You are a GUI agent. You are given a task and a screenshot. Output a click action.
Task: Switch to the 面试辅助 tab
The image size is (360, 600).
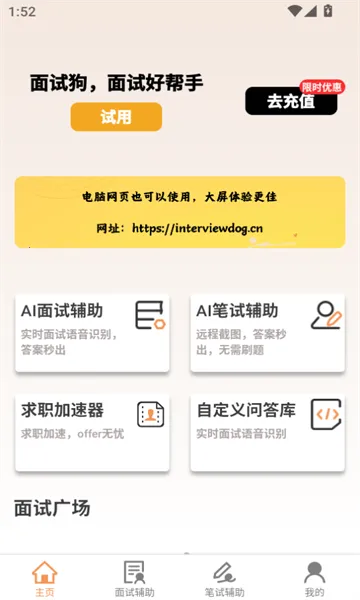pos(135,579)
